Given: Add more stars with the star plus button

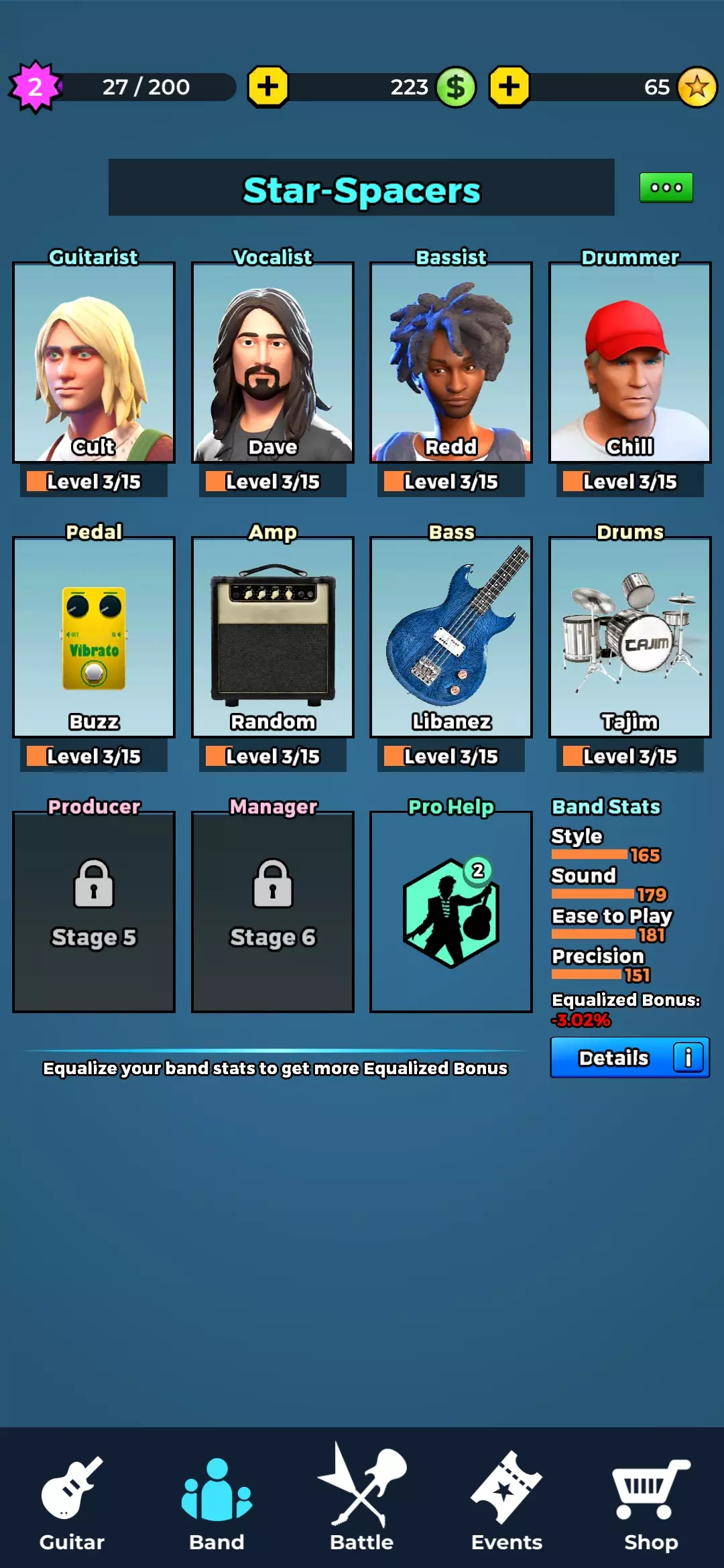Looking at the screenshot, I should point(509,86).
